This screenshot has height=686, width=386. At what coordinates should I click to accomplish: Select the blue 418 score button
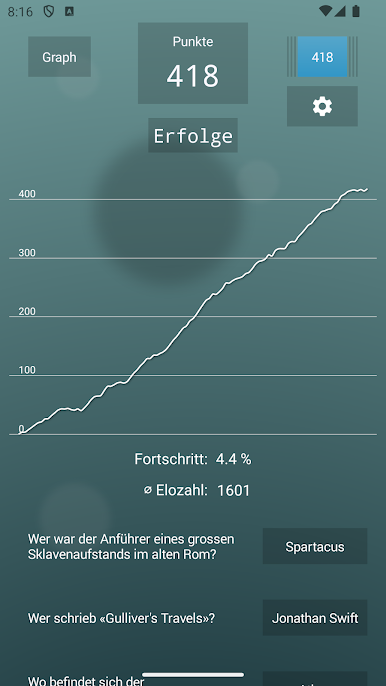click(322, 57)
